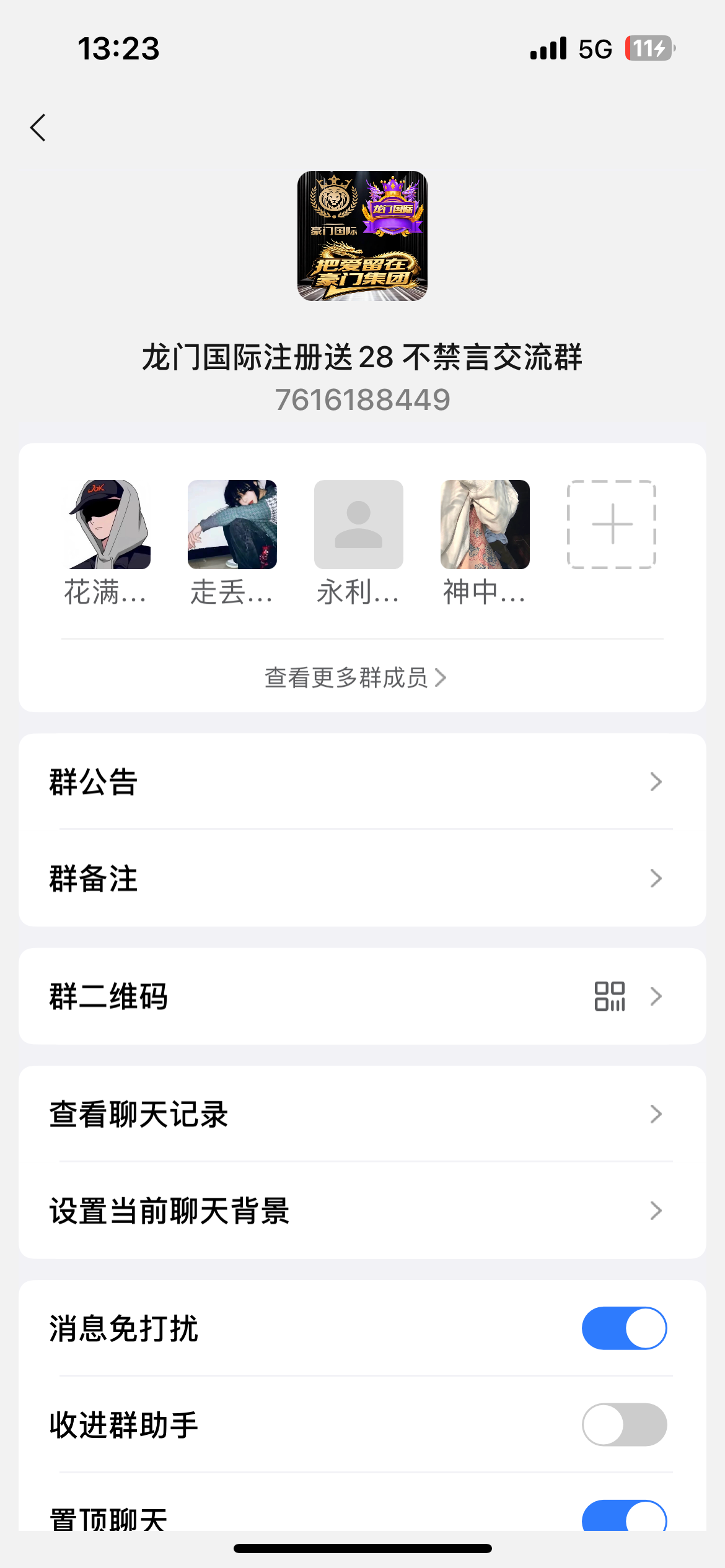
Task: Disable the 消息免打扰 mute switch
Action: click(624, 1328)
